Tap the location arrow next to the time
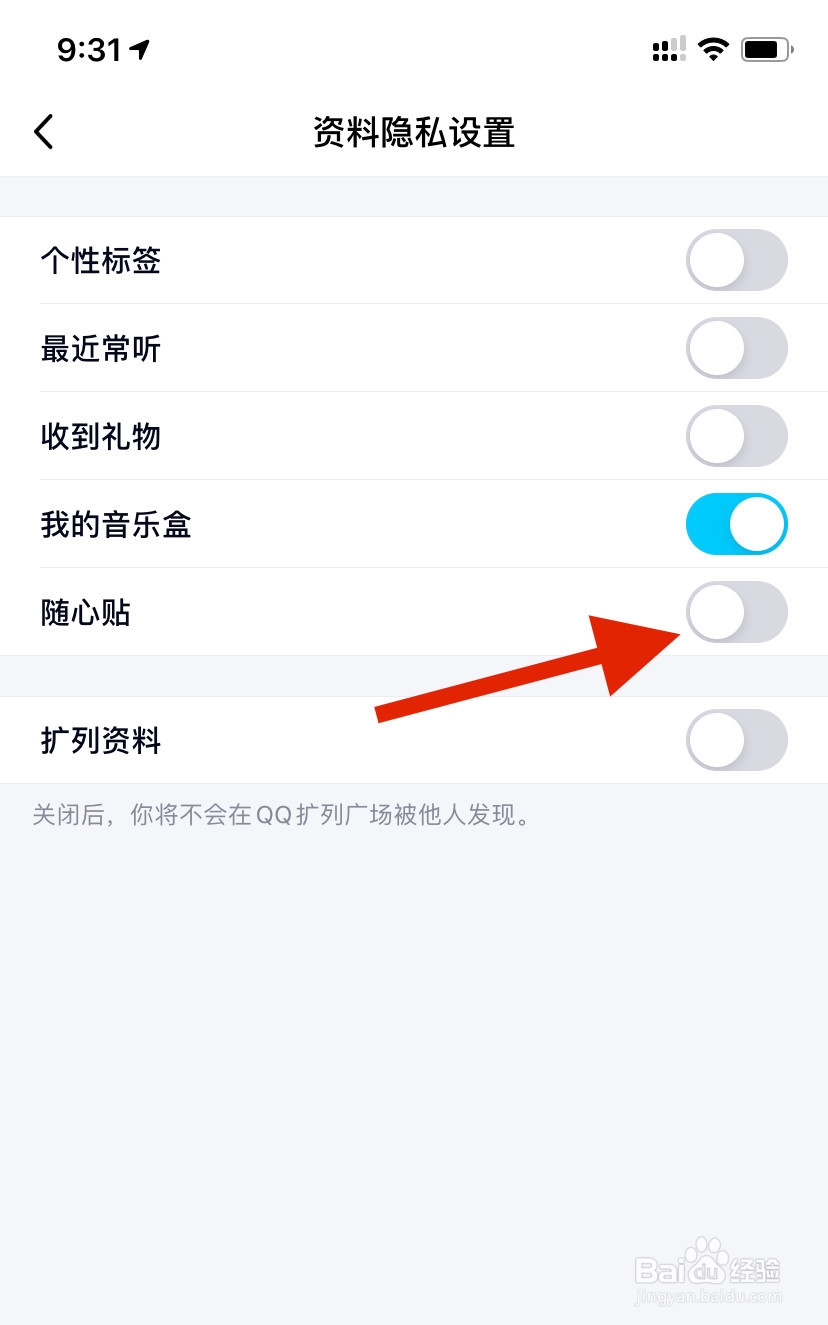828x1325 pixels. [141, 49]
